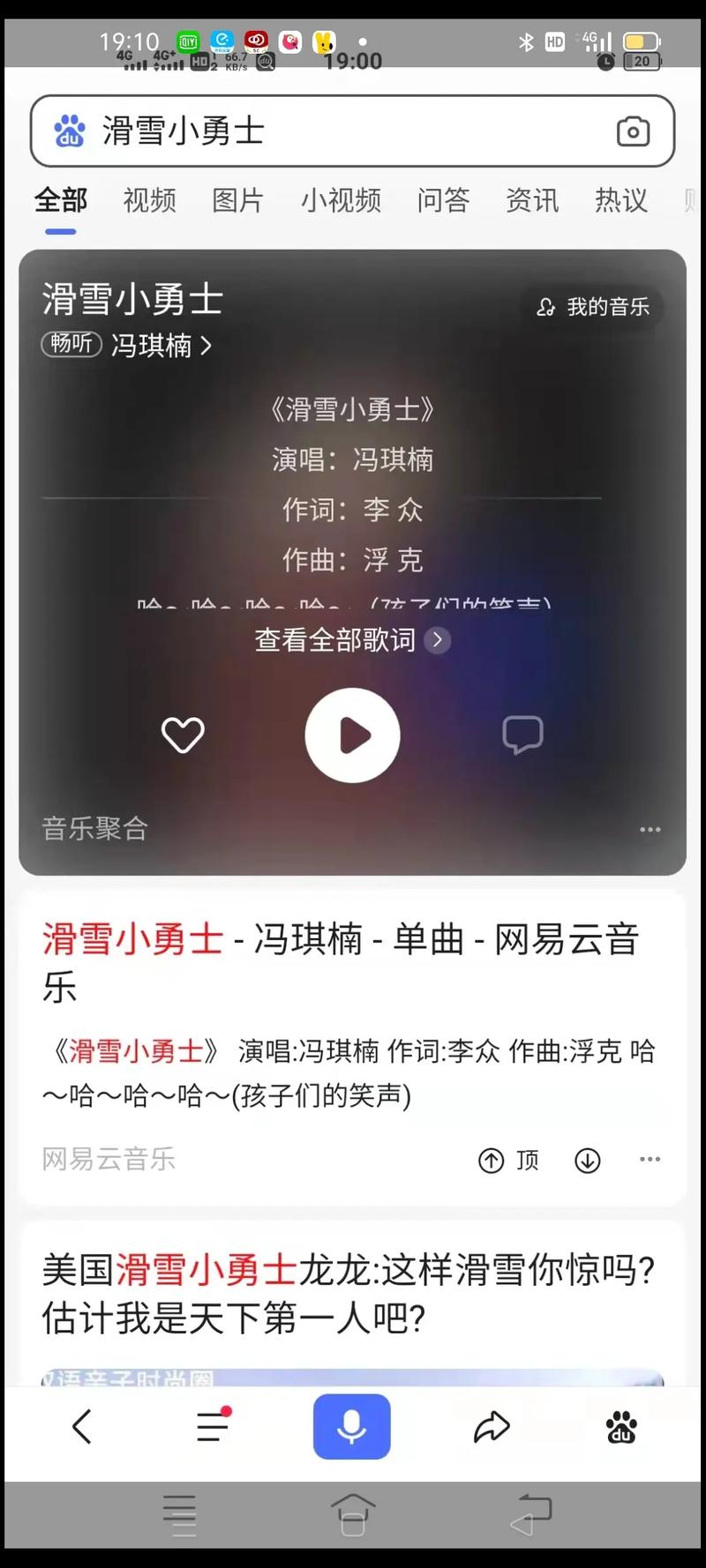Switch to the 热议 tab

(x=620, y=200)
